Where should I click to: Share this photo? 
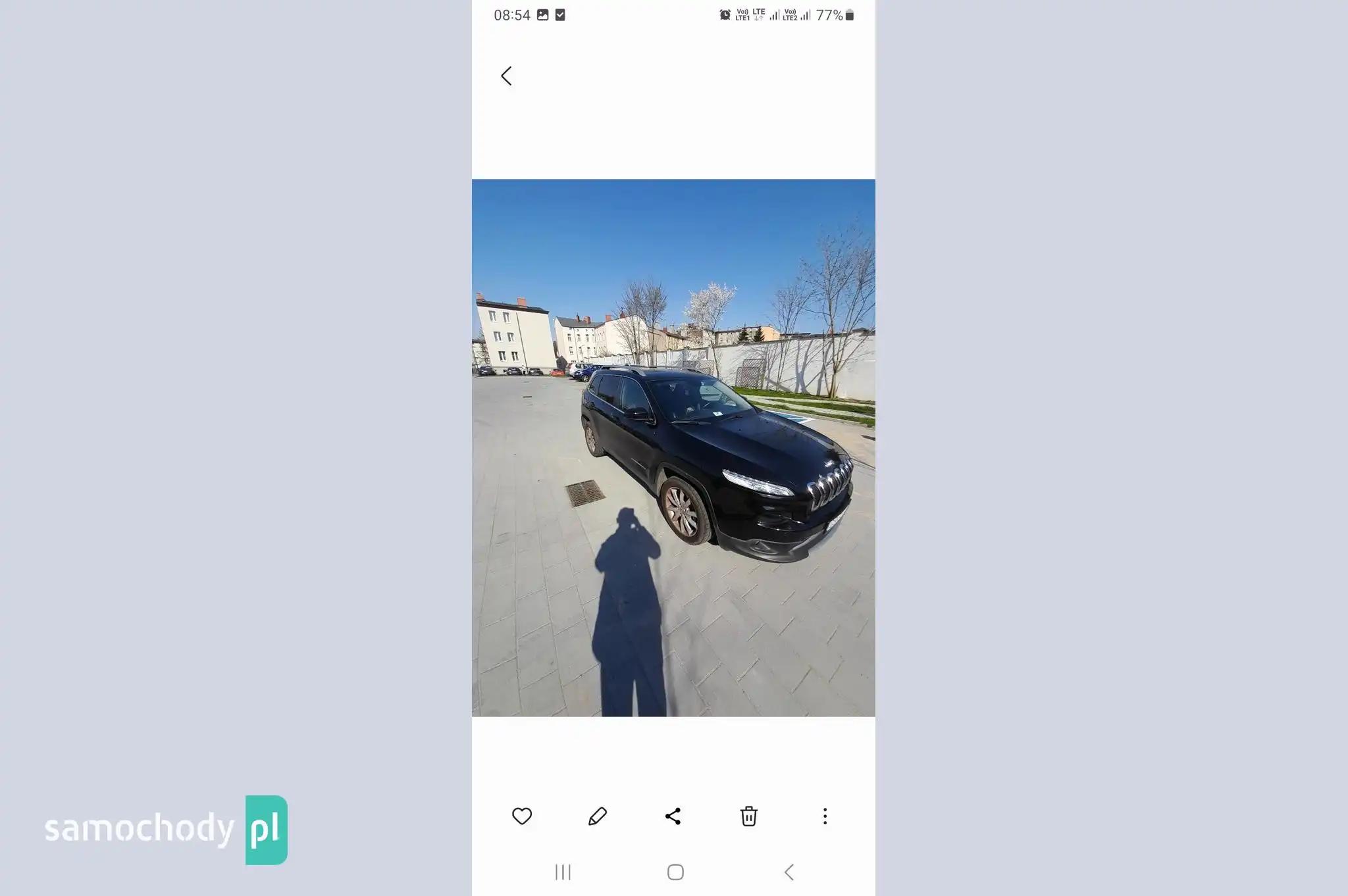point(673,816)
